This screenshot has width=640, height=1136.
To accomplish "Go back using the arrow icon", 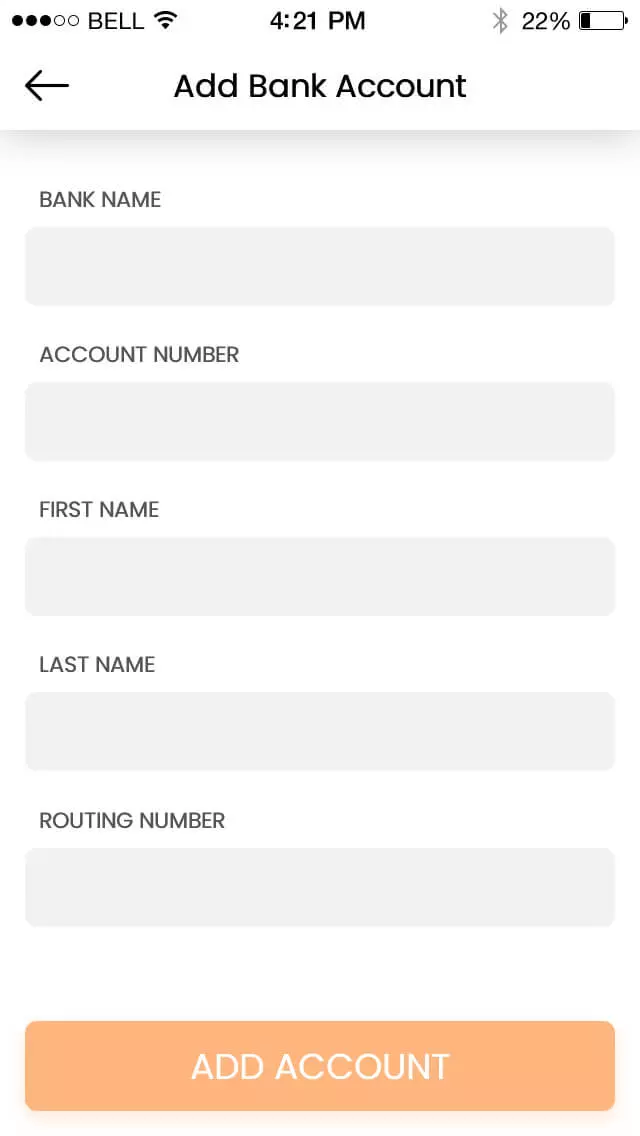I will pyautogui.click(x=46, y=85).
